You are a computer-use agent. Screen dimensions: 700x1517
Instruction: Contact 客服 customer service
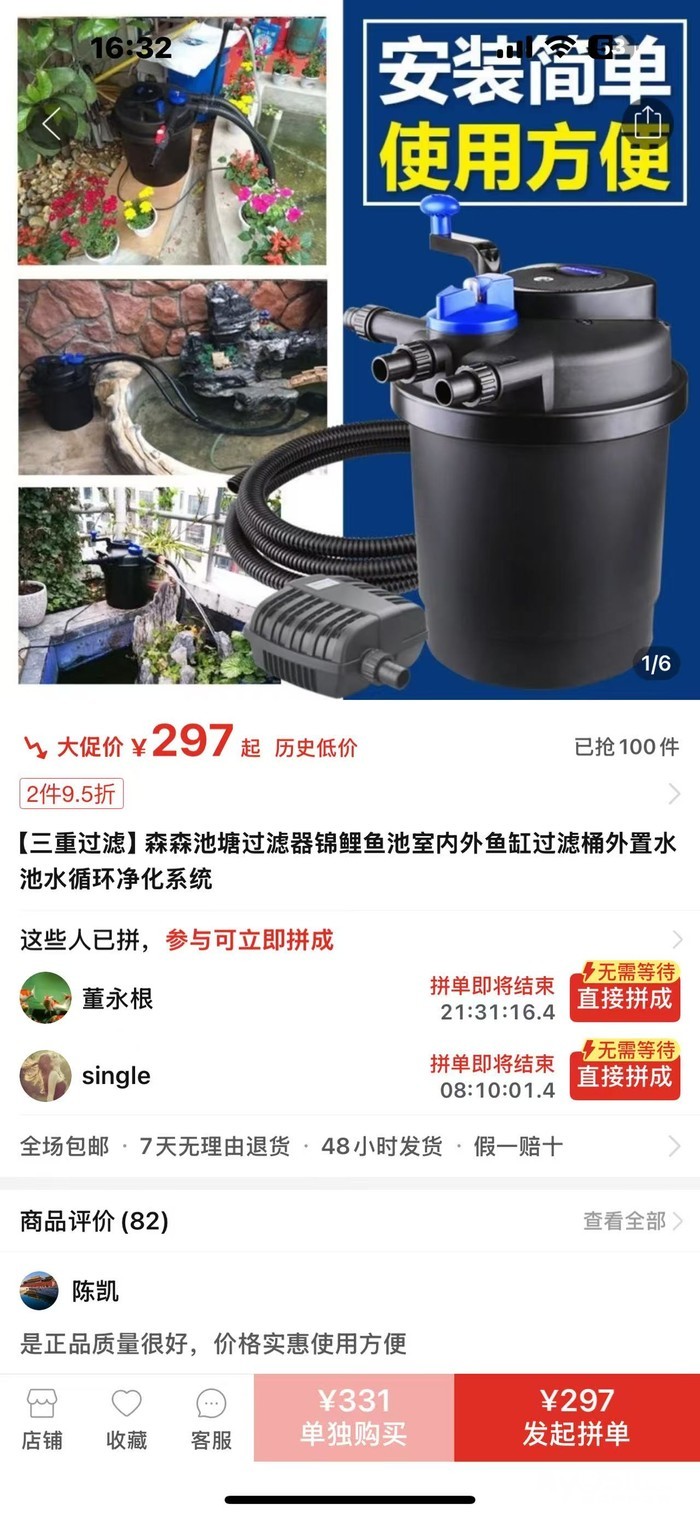coord(211,1418)
